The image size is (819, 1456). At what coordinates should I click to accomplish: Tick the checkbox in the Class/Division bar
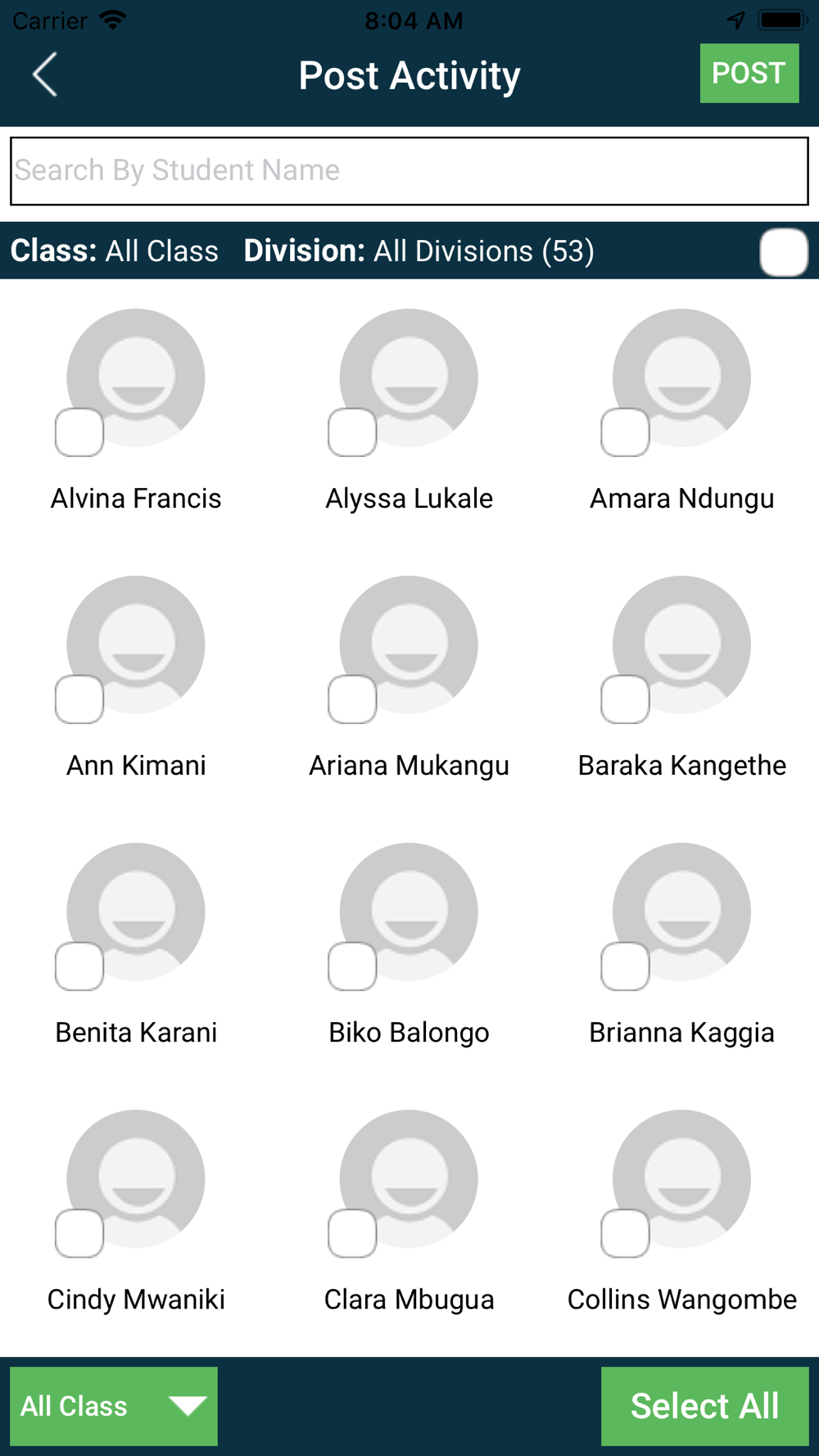coord(784,252)
